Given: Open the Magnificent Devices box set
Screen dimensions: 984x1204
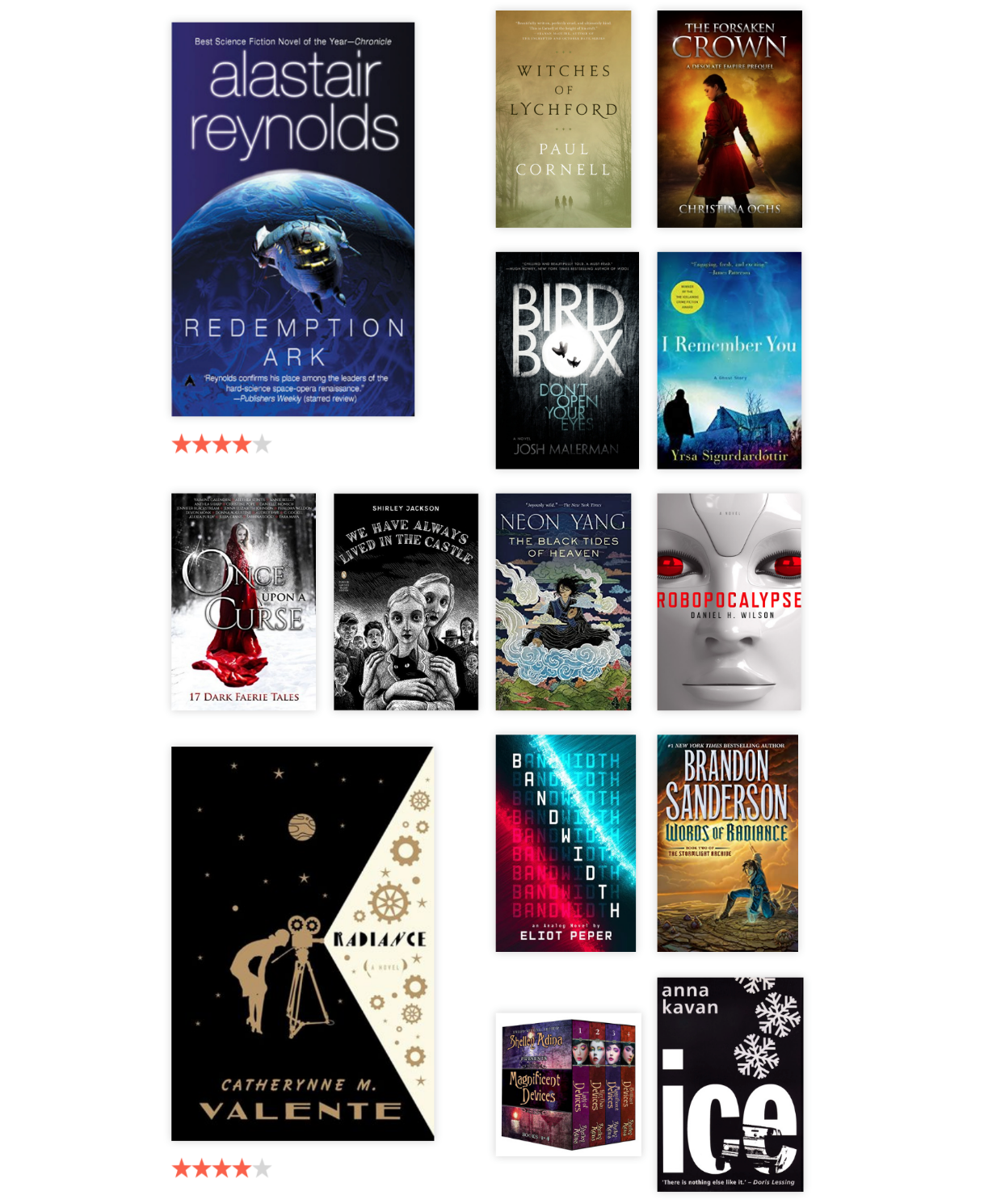Looking at the screenshot, I should (x=568, y=1084).
